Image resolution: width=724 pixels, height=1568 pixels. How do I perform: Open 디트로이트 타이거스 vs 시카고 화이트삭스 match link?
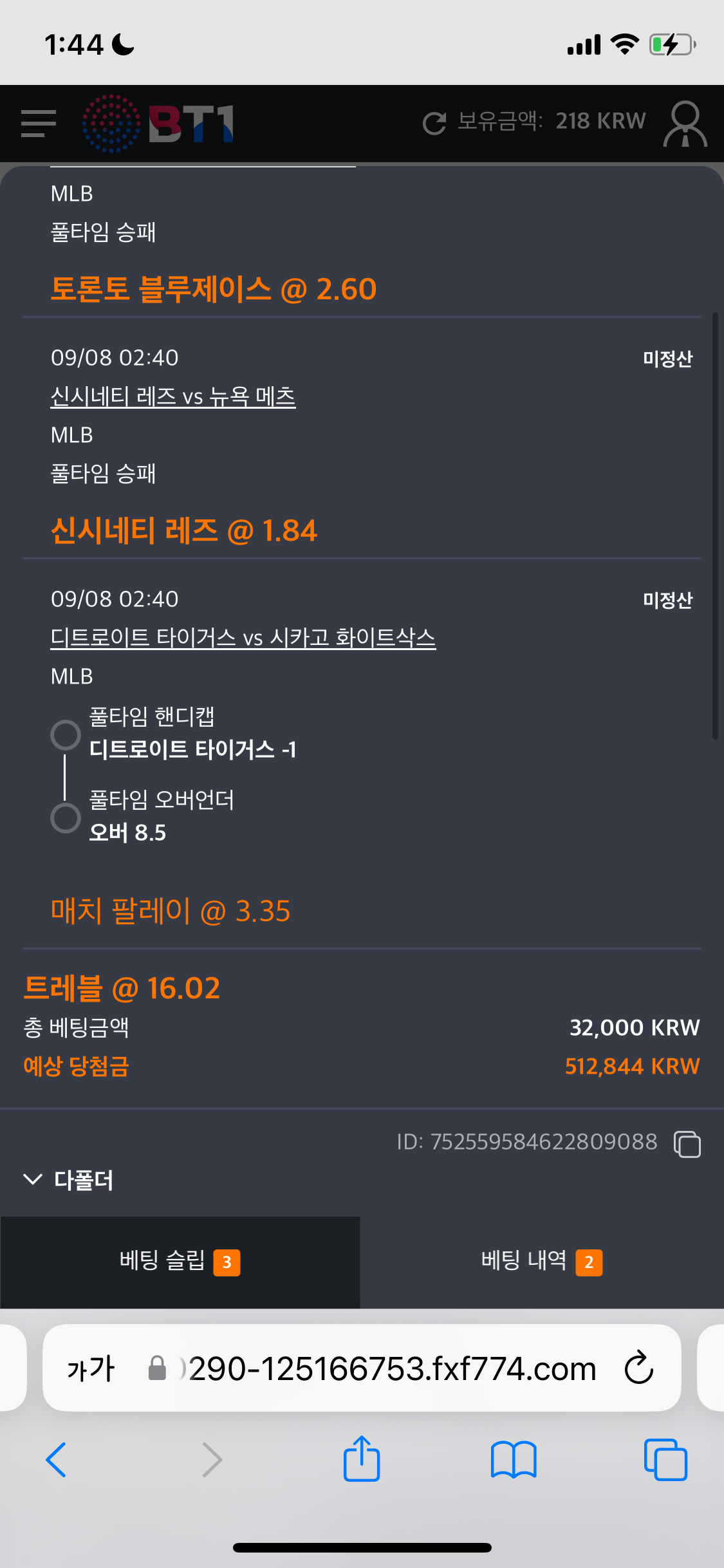point(243,638)
